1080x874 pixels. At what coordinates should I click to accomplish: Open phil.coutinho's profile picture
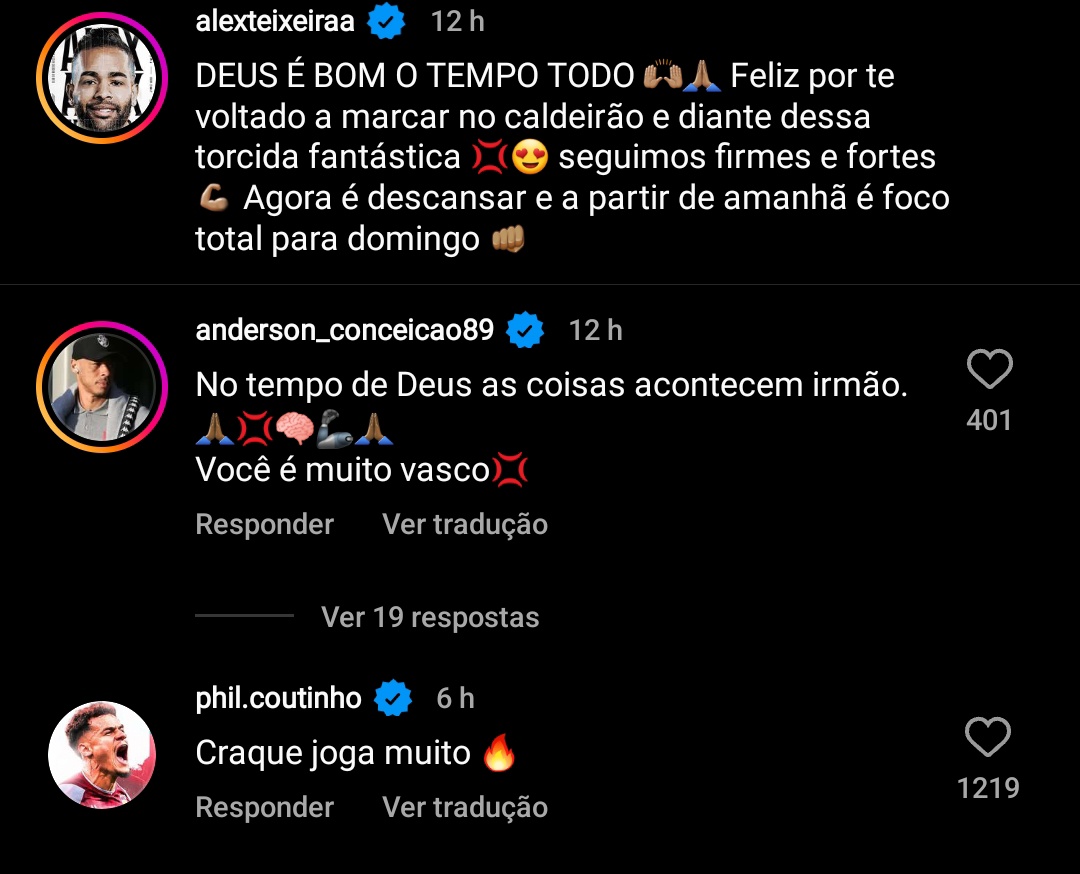pyautogui.click(x=102, y=754)
